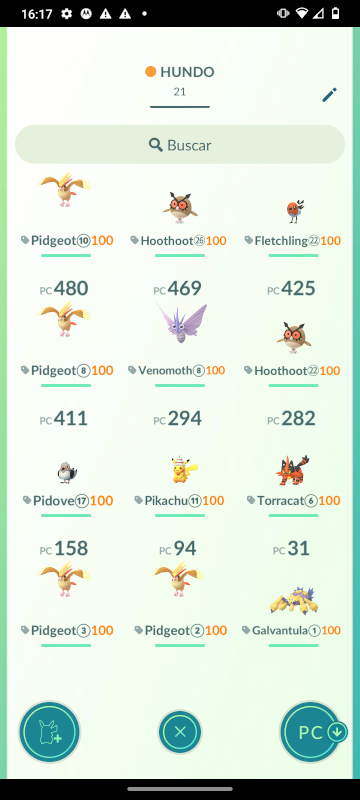Open the Pidgeot with PC 480
This screenshot has height=800, width=360.
point(66,332)
